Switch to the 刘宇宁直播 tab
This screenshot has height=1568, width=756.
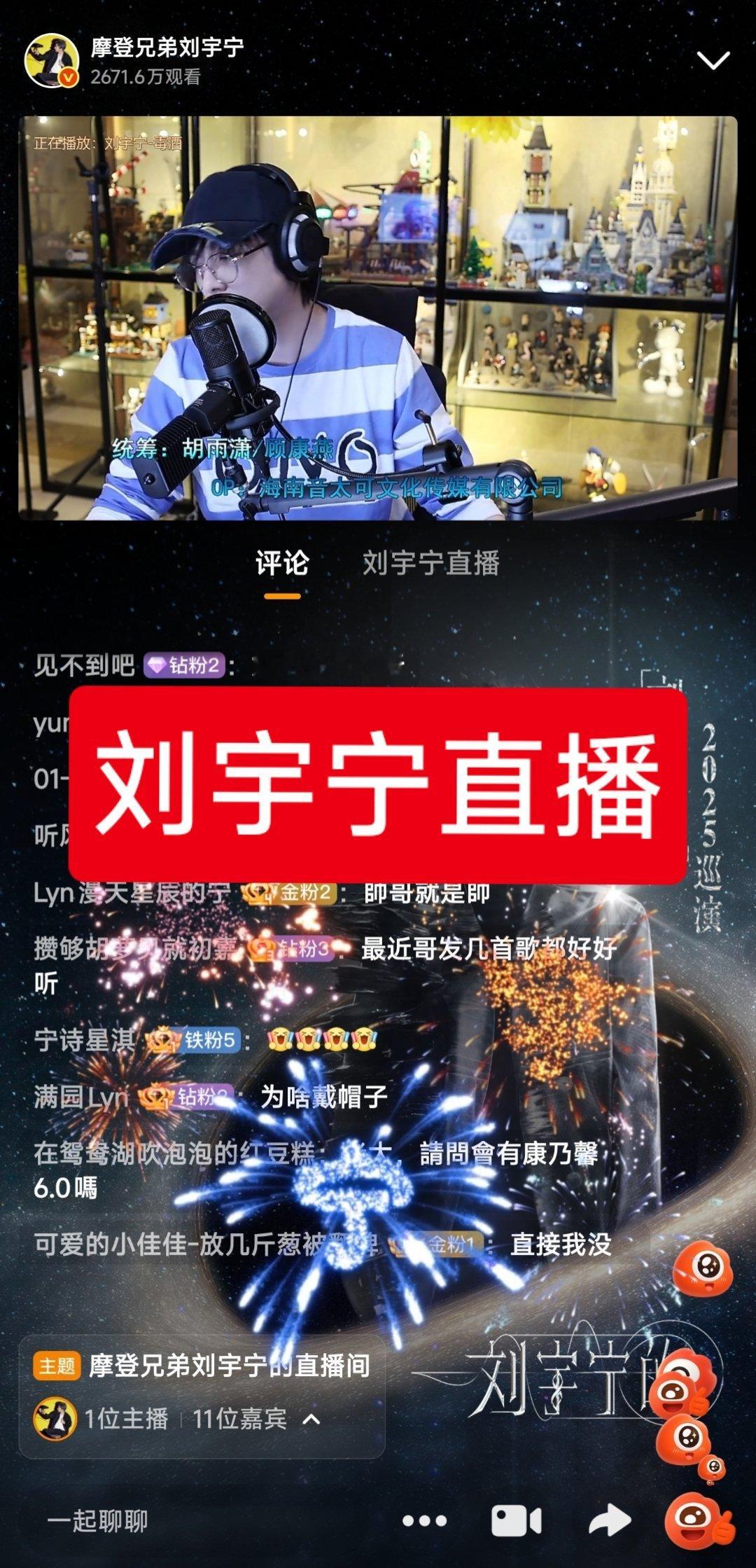click(430, 563)
